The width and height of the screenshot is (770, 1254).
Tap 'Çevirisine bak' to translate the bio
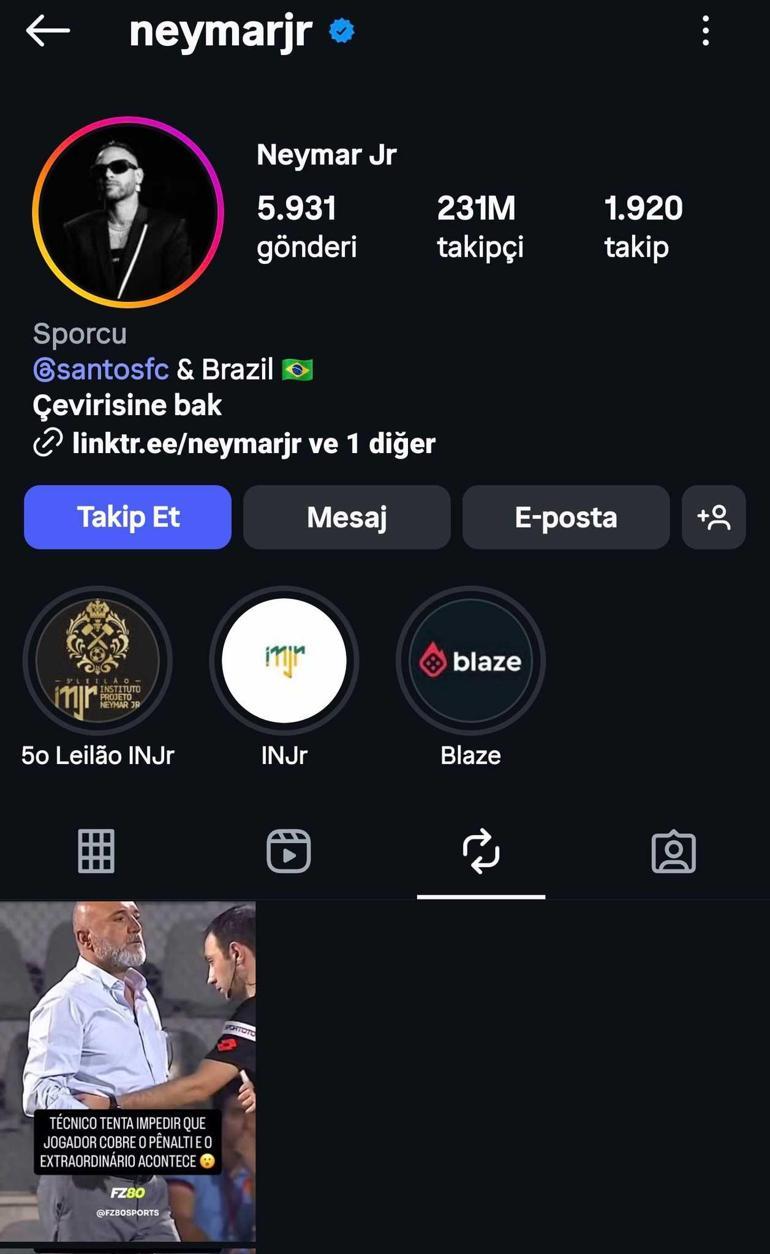click(123, 405)
